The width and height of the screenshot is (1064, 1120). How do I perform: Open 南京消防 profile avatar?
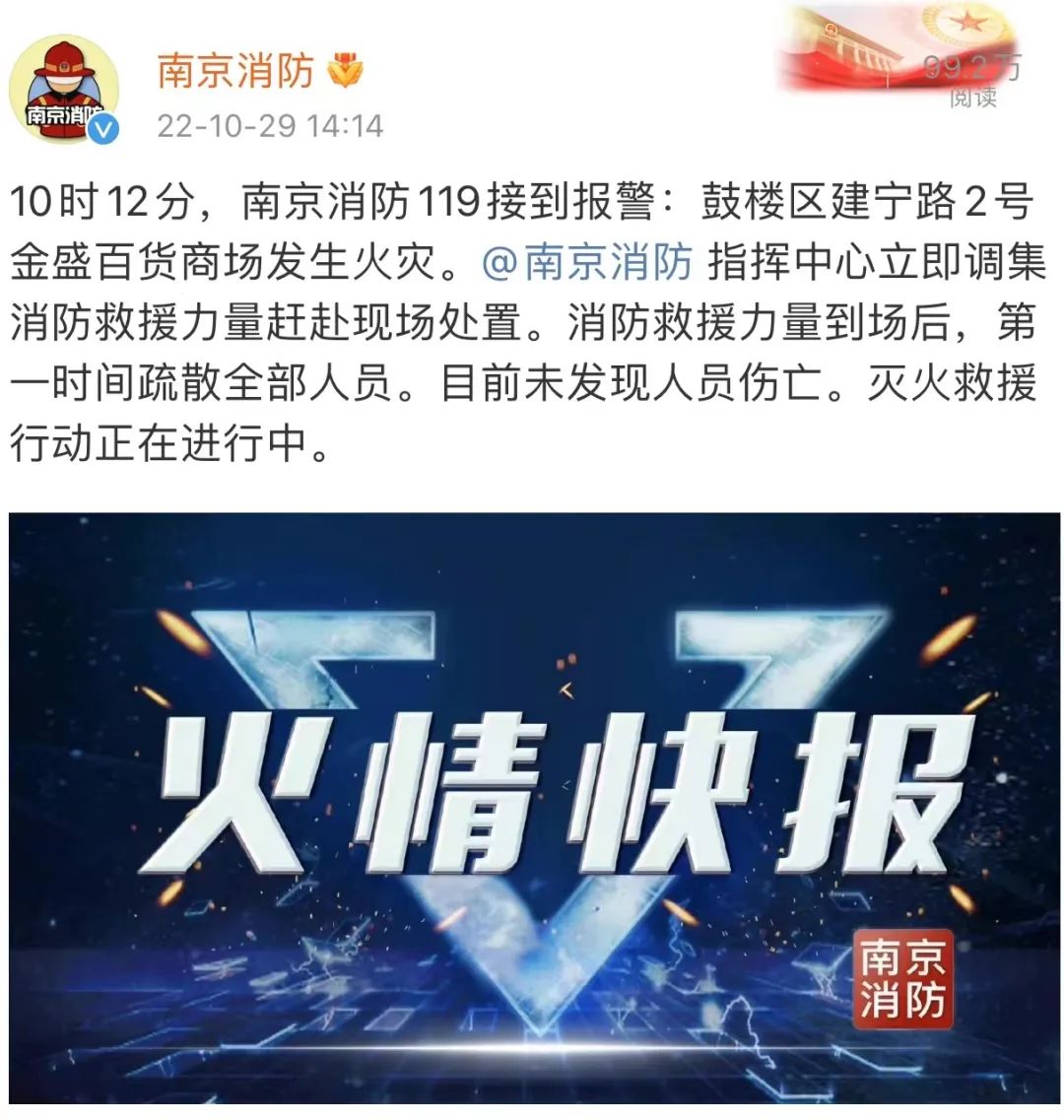[64, 89]
